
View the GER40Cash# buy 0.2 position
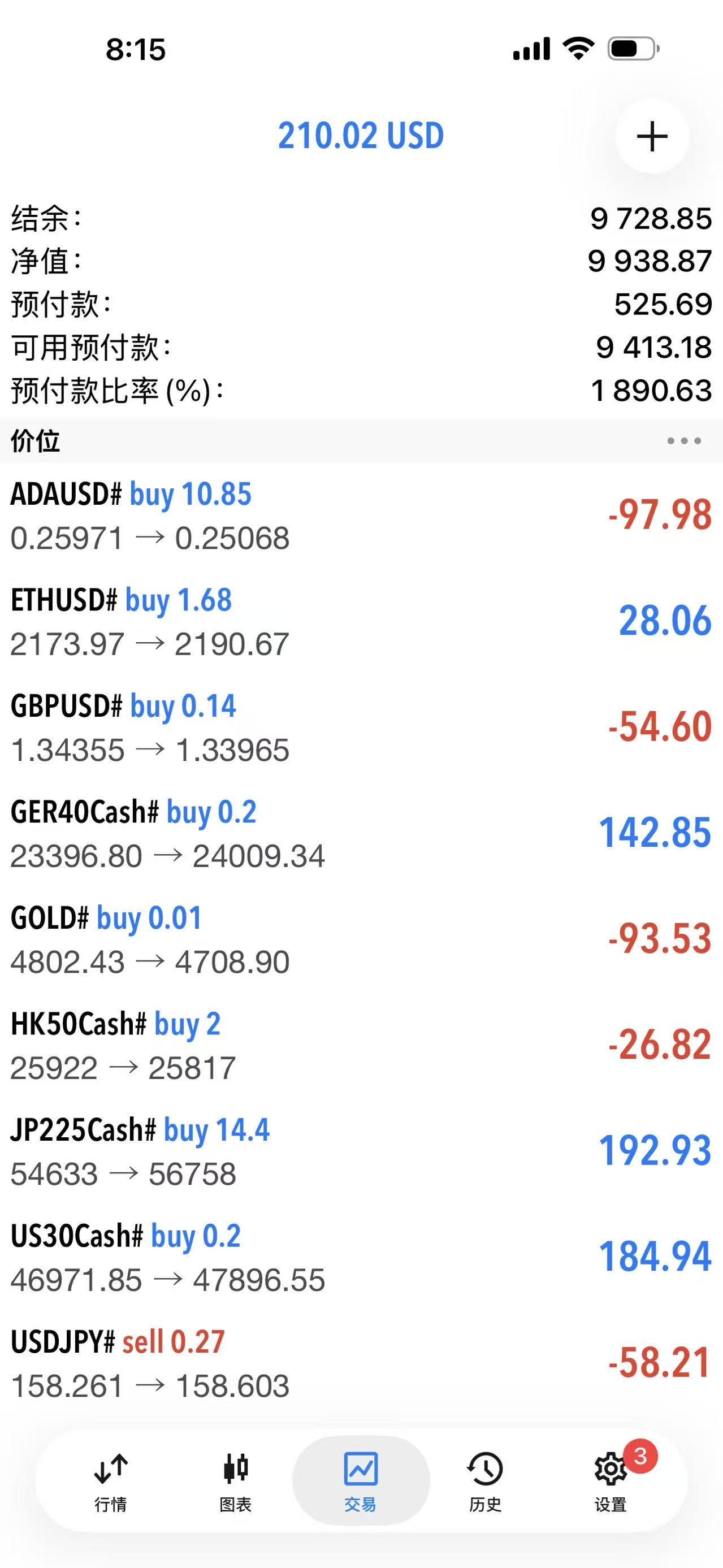click(x=362, y=833)
